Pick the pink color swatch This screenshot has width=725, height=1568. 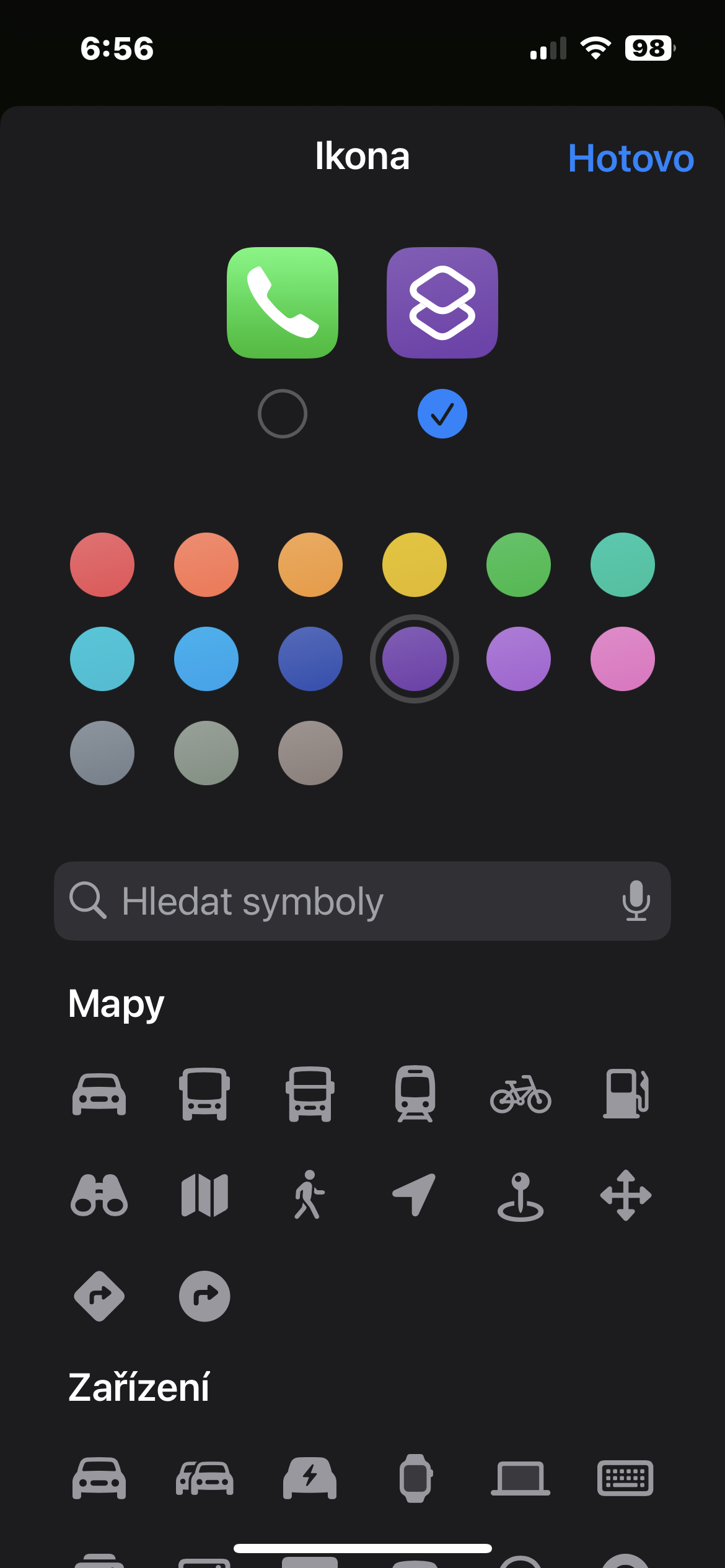point(623,659)
